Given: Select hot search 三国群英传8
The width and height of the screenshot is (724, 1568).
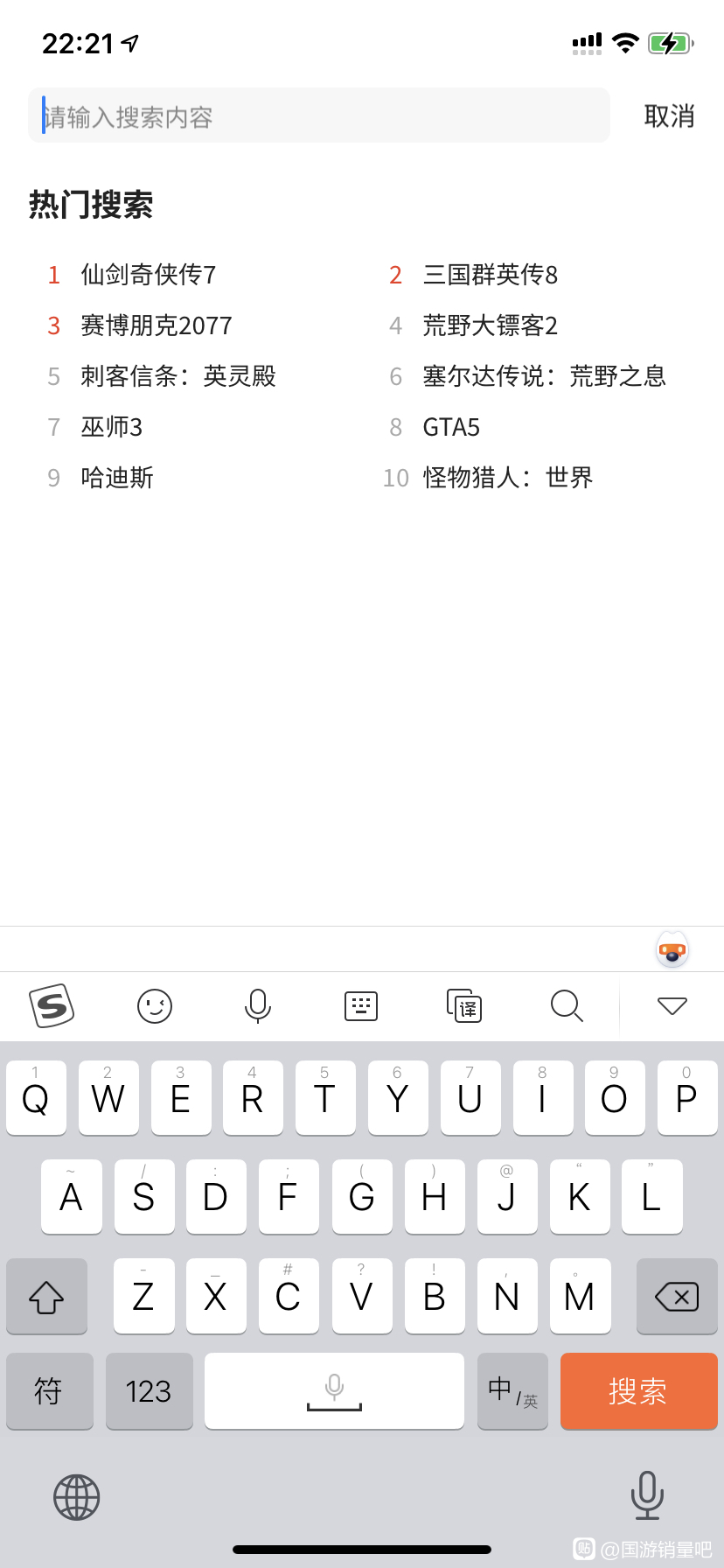Looking at the screenshot, I should [x=491, y=275].
